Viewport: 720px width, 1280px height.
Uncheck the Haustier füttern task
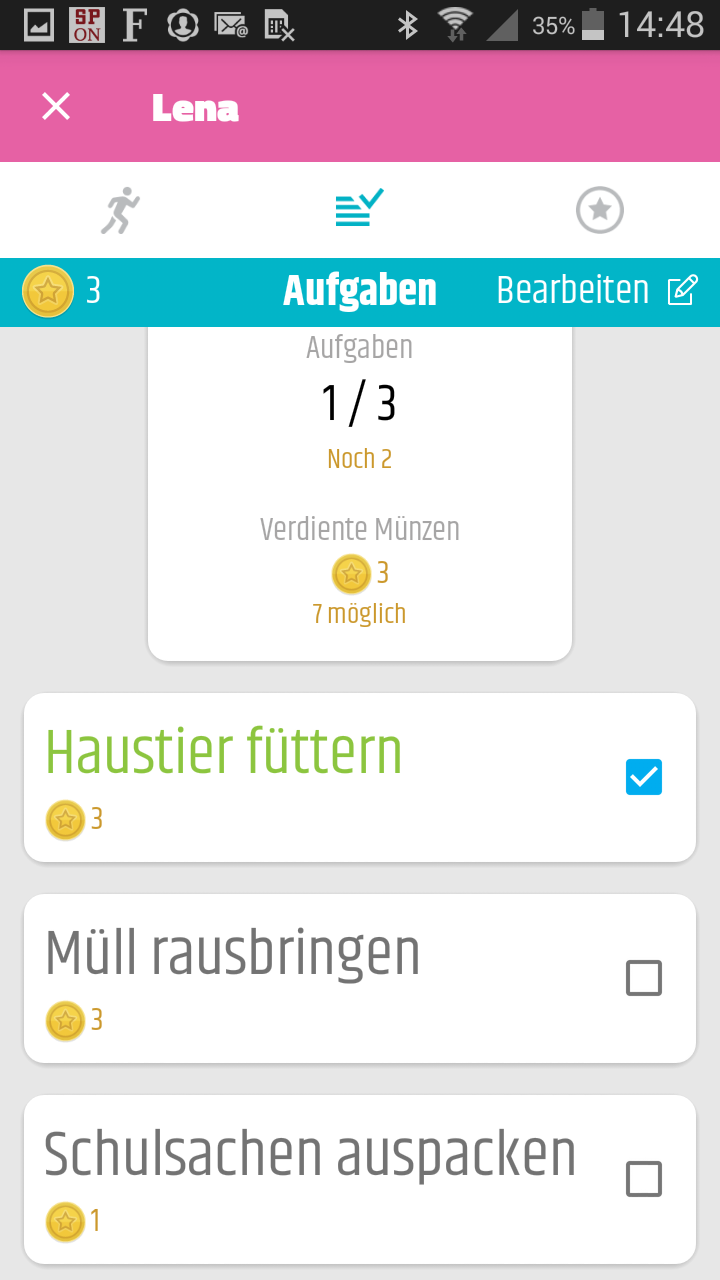(x=643, y=777)
